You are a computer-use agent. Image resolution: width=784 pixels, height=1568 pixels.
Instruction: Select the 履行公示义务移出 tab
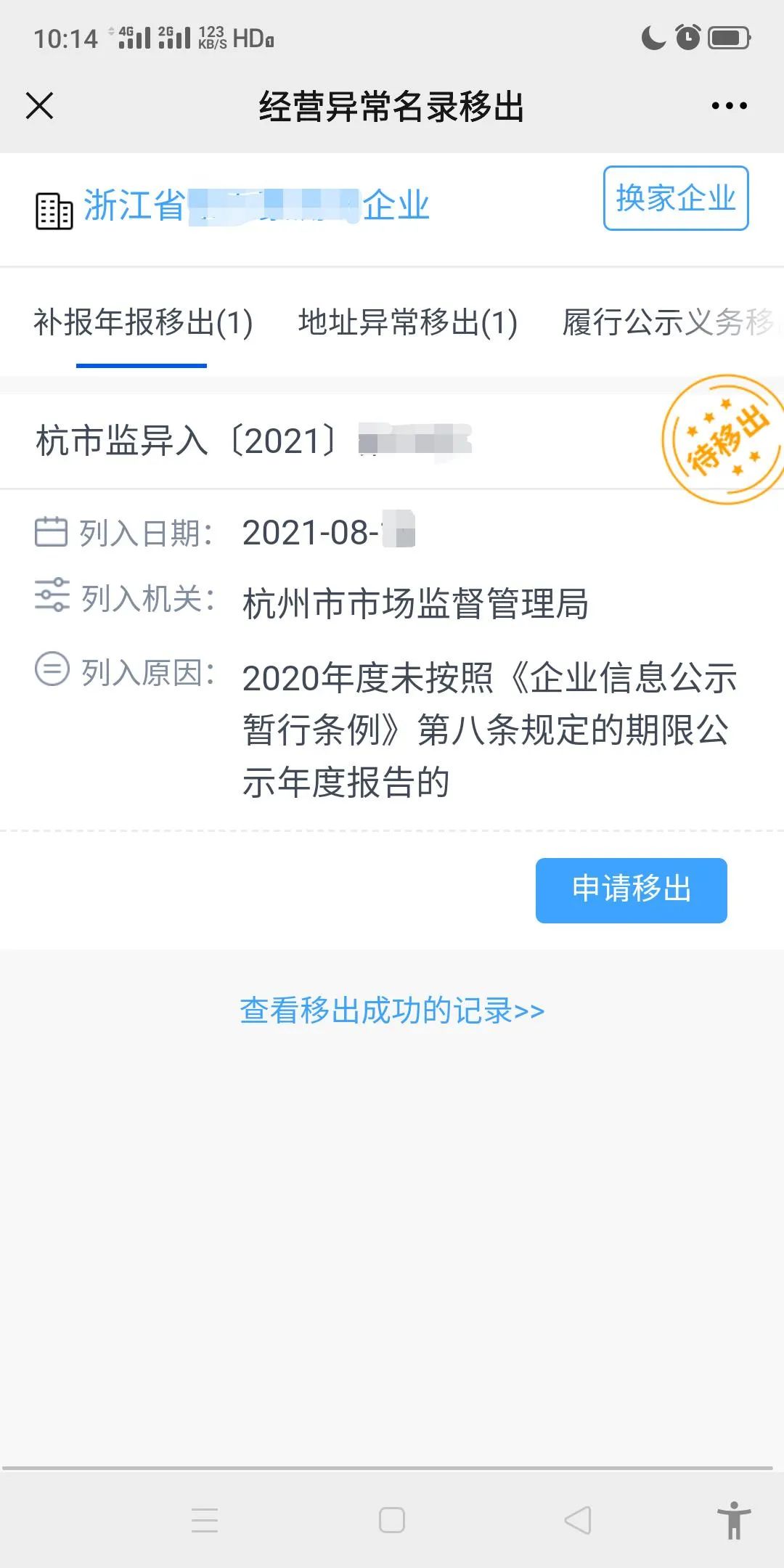coord(668,322)
